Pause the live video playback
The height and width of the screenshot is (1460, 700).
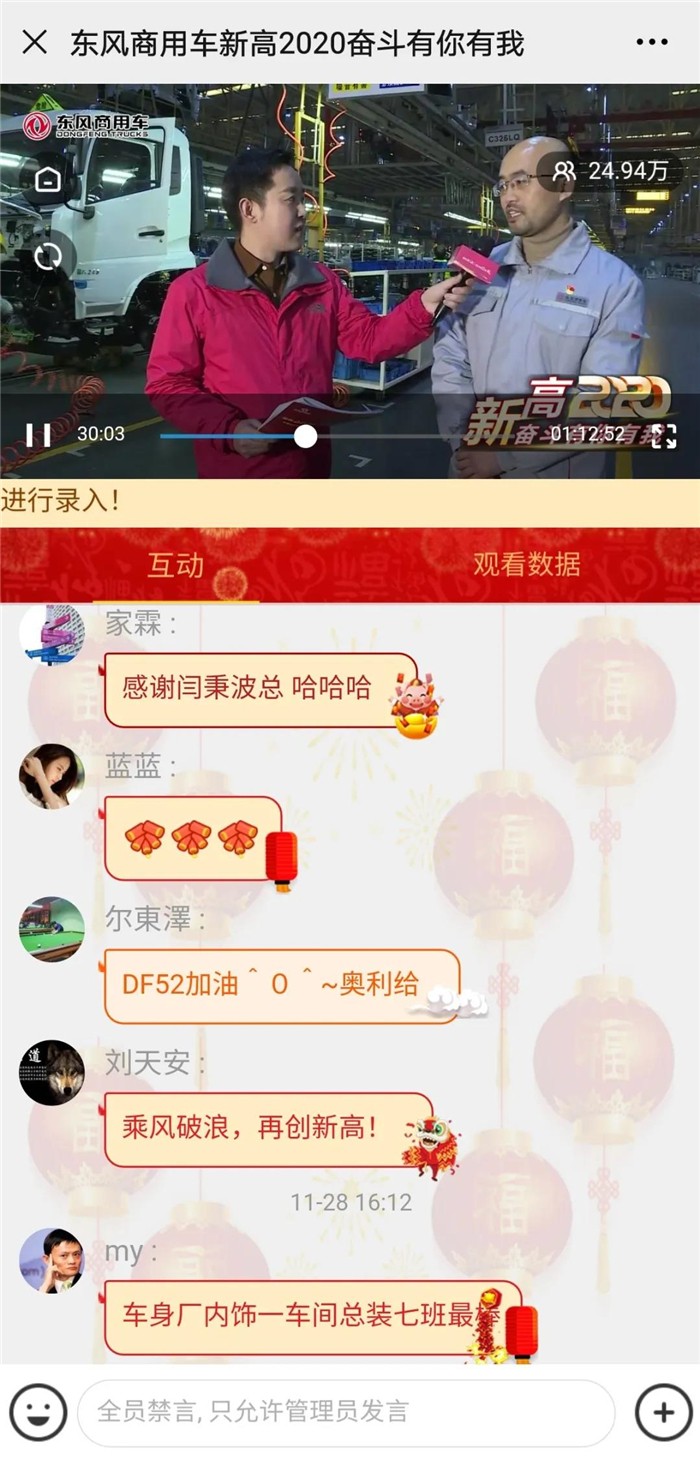click(38, 435)
